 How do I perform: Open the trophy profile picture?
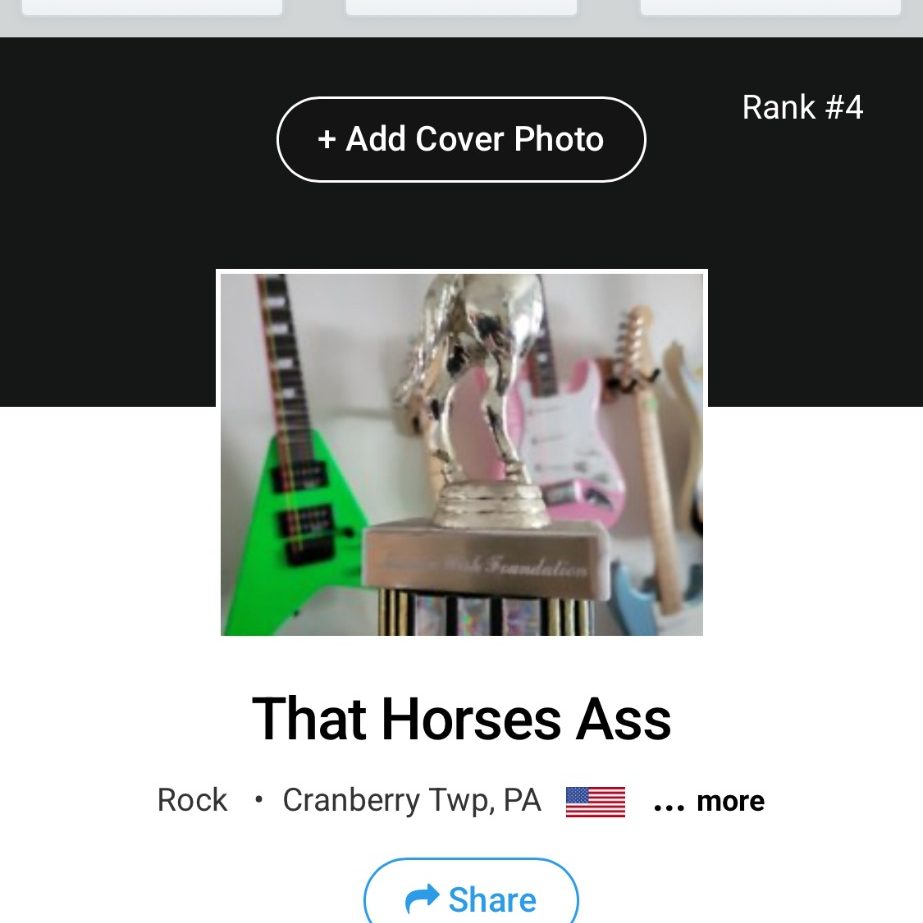(461, 454)
